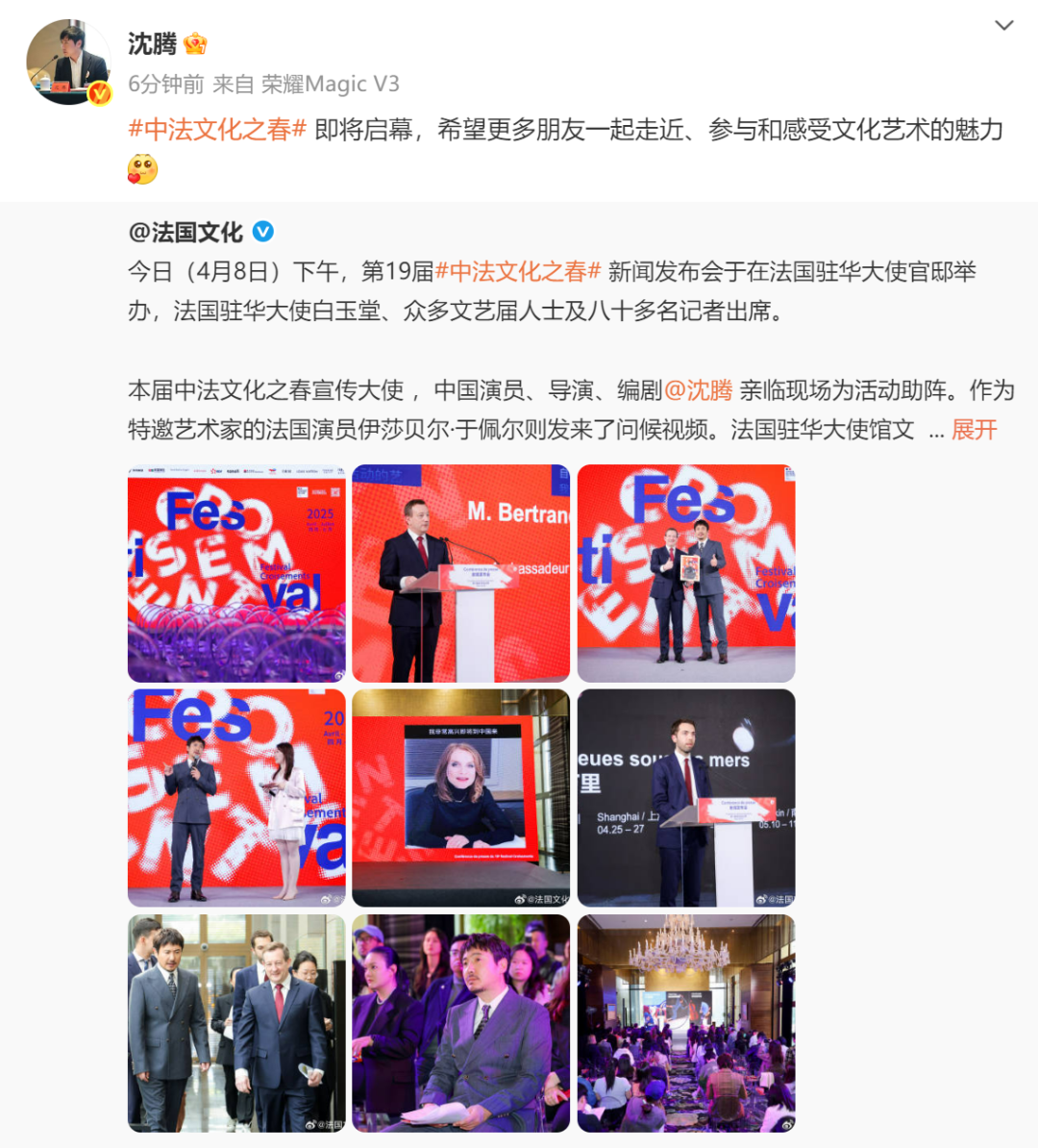1038x1148 pixels.
Task: Open photo of men walking in suits
Action: [x=236, y=1023]
